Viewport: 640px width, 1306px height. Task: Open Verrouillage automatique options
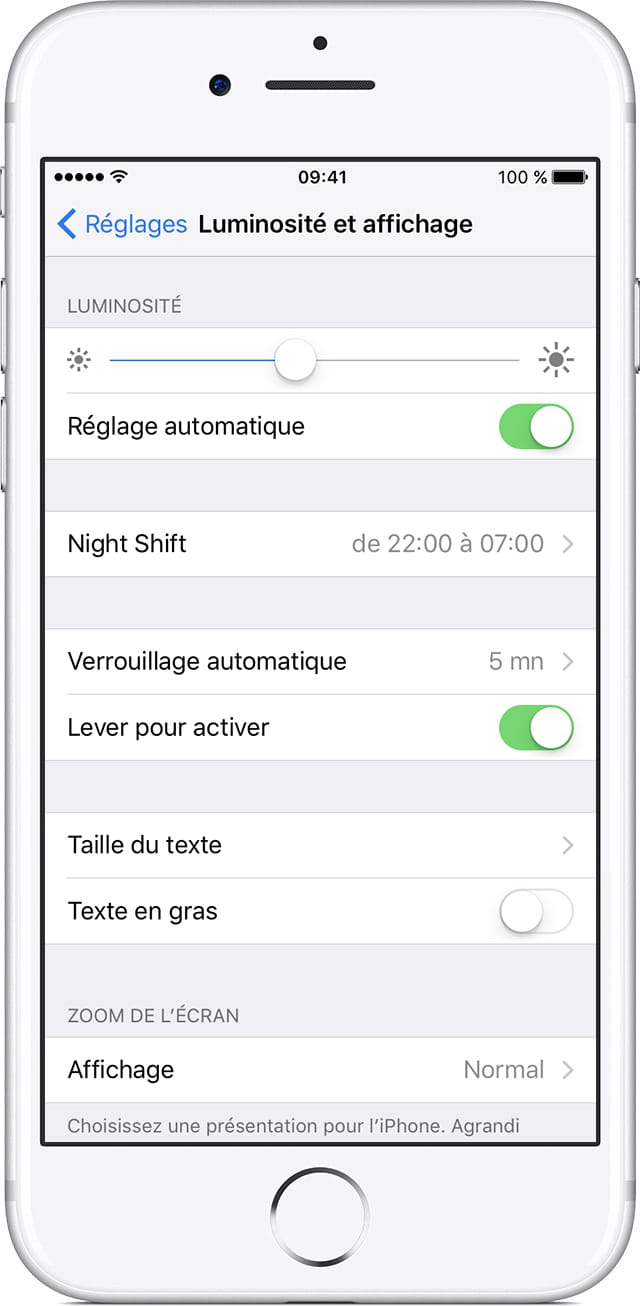pyautogui.click(x=320, y=662)
